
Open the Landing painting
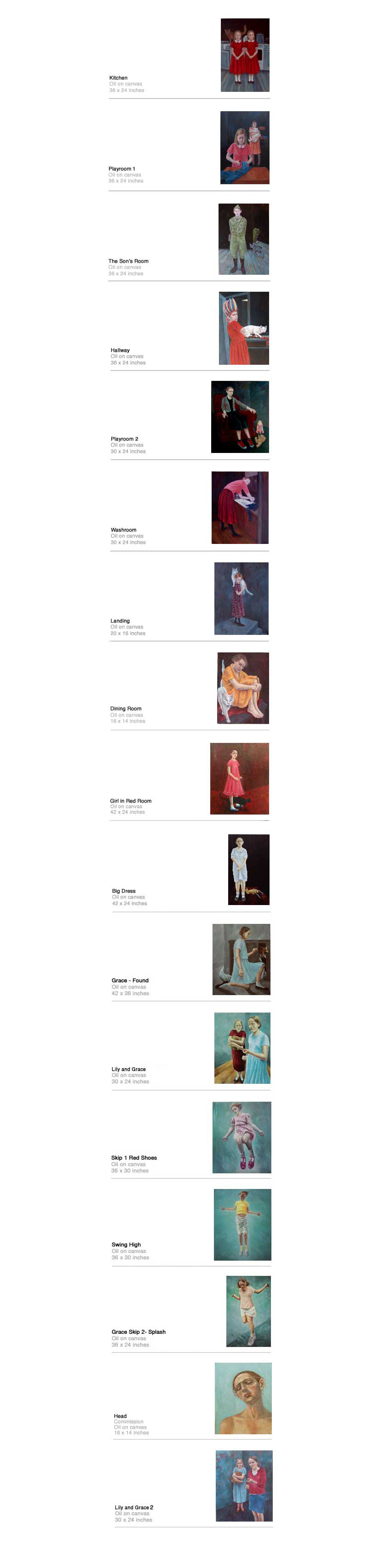pos(241,598)
